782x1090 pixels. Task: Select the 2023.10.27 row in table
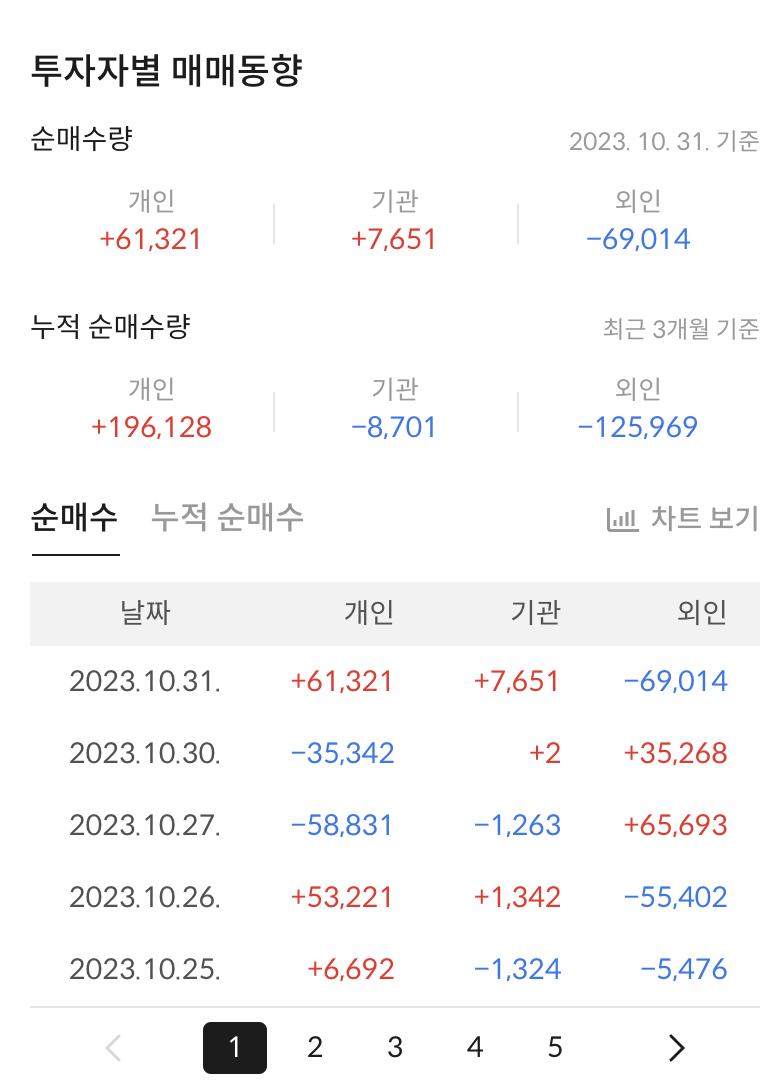point(145,825)
